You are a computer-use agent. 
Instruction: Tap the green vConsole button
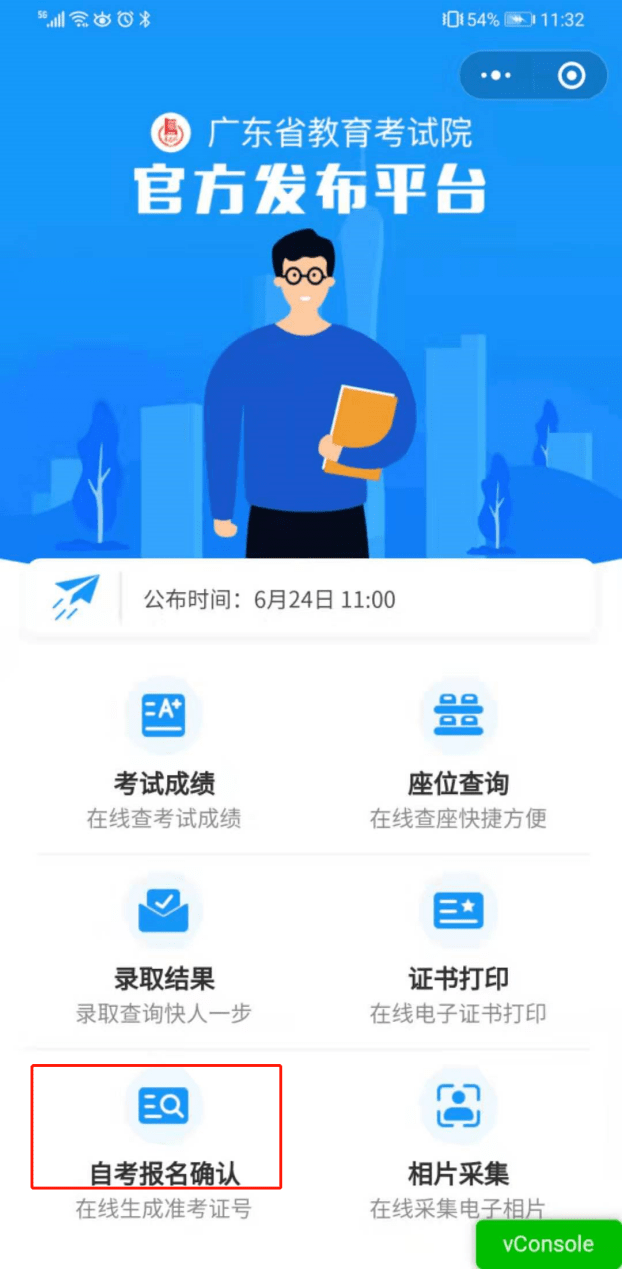click(548, 1244)
